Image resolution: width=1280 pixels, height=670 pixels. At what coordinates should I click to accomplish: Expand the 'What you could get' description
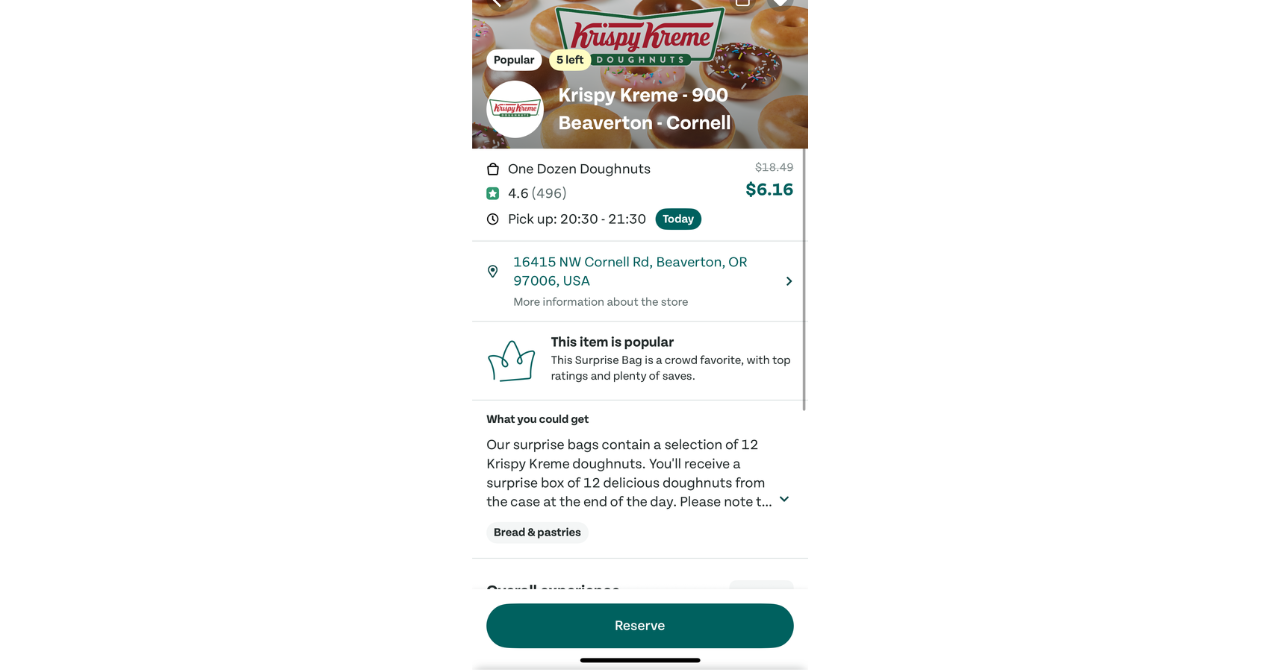[x=784, y=499]
